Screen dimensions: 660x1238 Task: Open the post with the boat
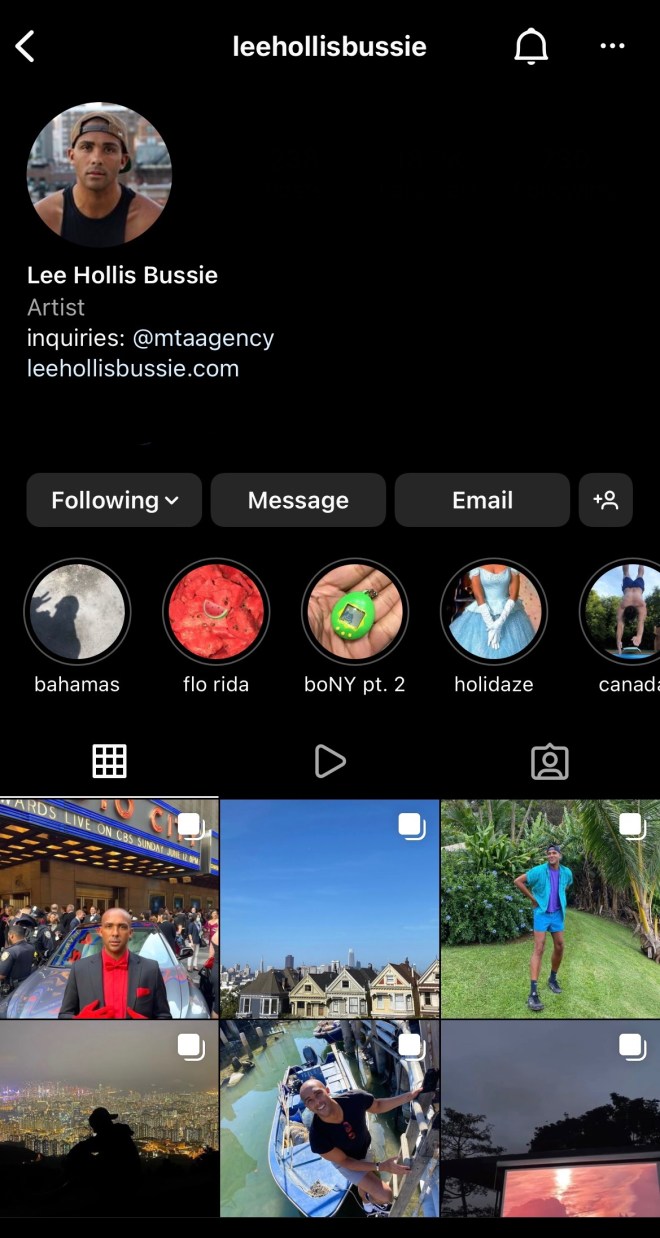(329, 1118)
